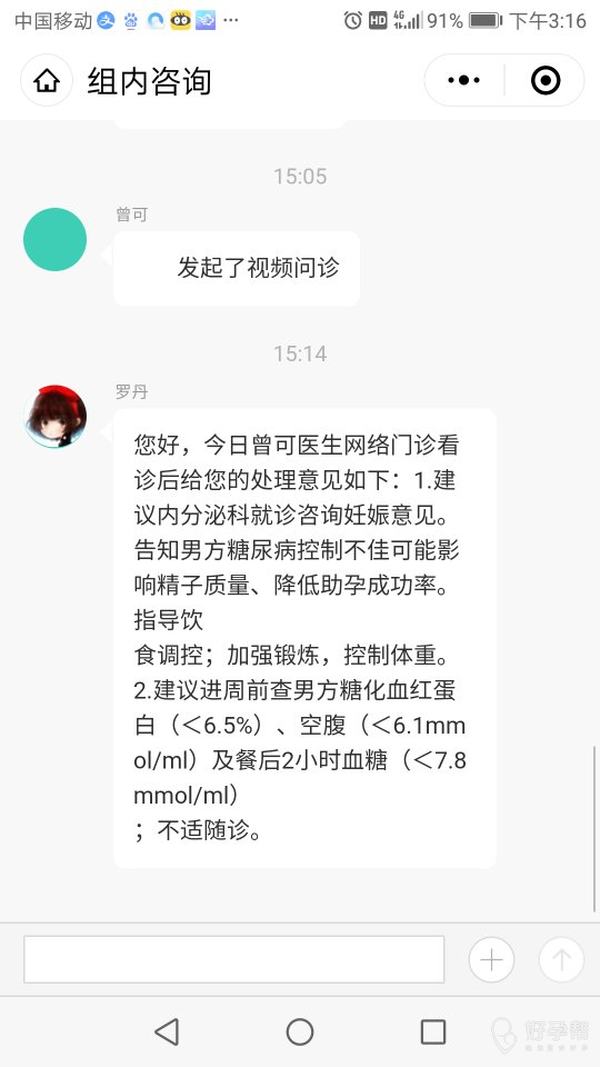600x1067 pixels.
Task: Open 罗丹's profile avatar
Action: point(55,415)
